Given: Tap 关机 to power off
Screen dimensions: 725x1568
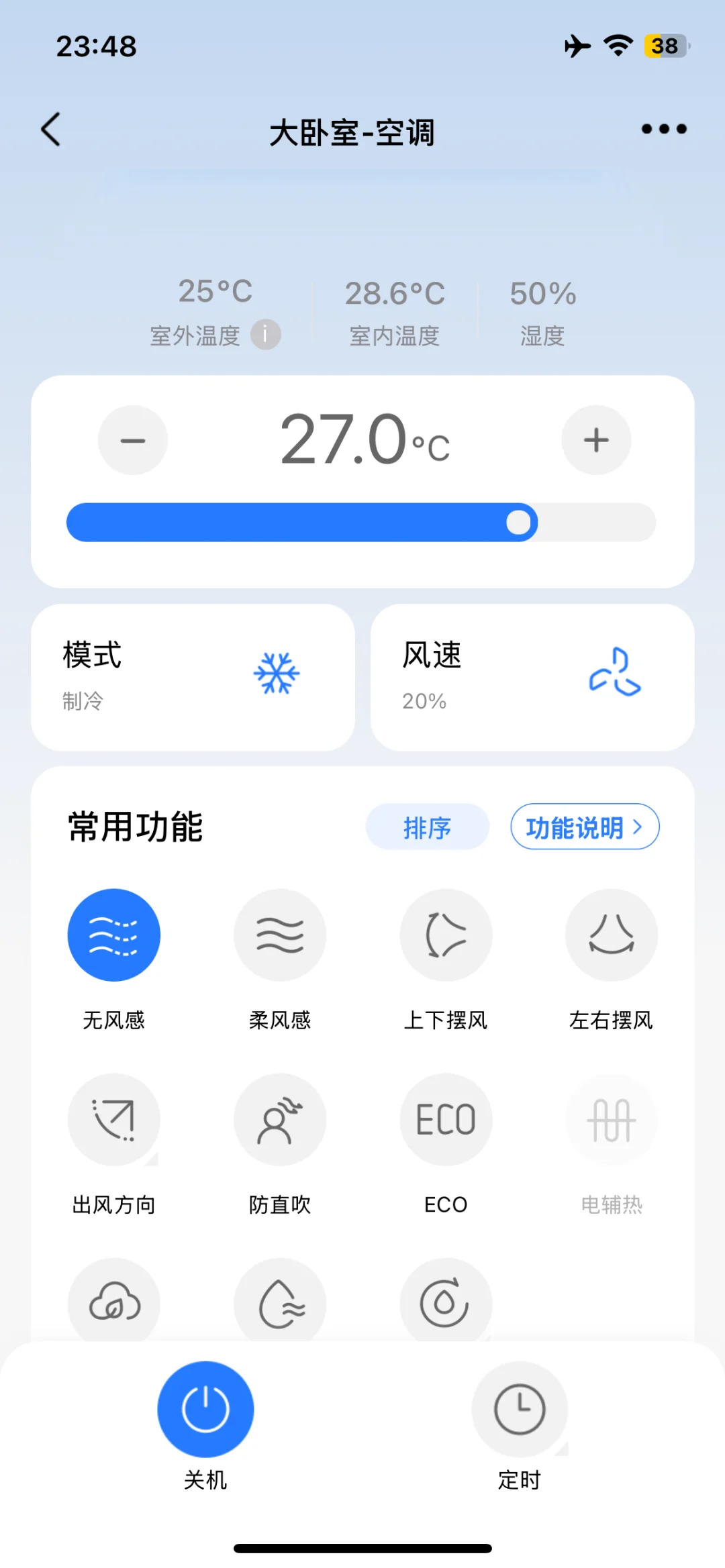Looking at the screenshot, I should [x=205, y=1409].
